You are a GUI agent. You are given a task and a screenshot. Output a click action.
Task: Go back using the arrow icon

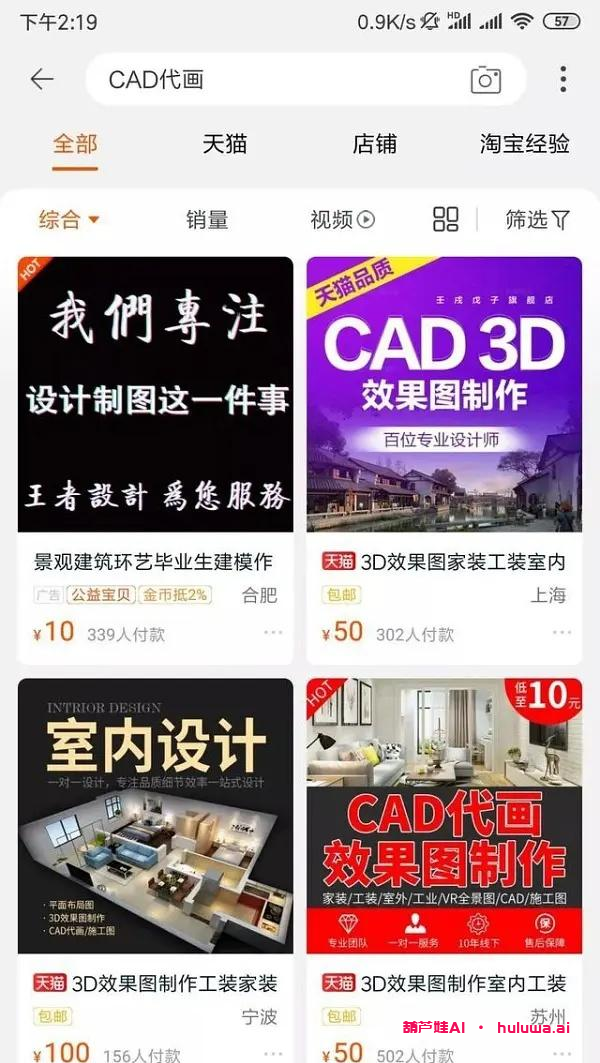pyautogui.click(x=42, y=80)
